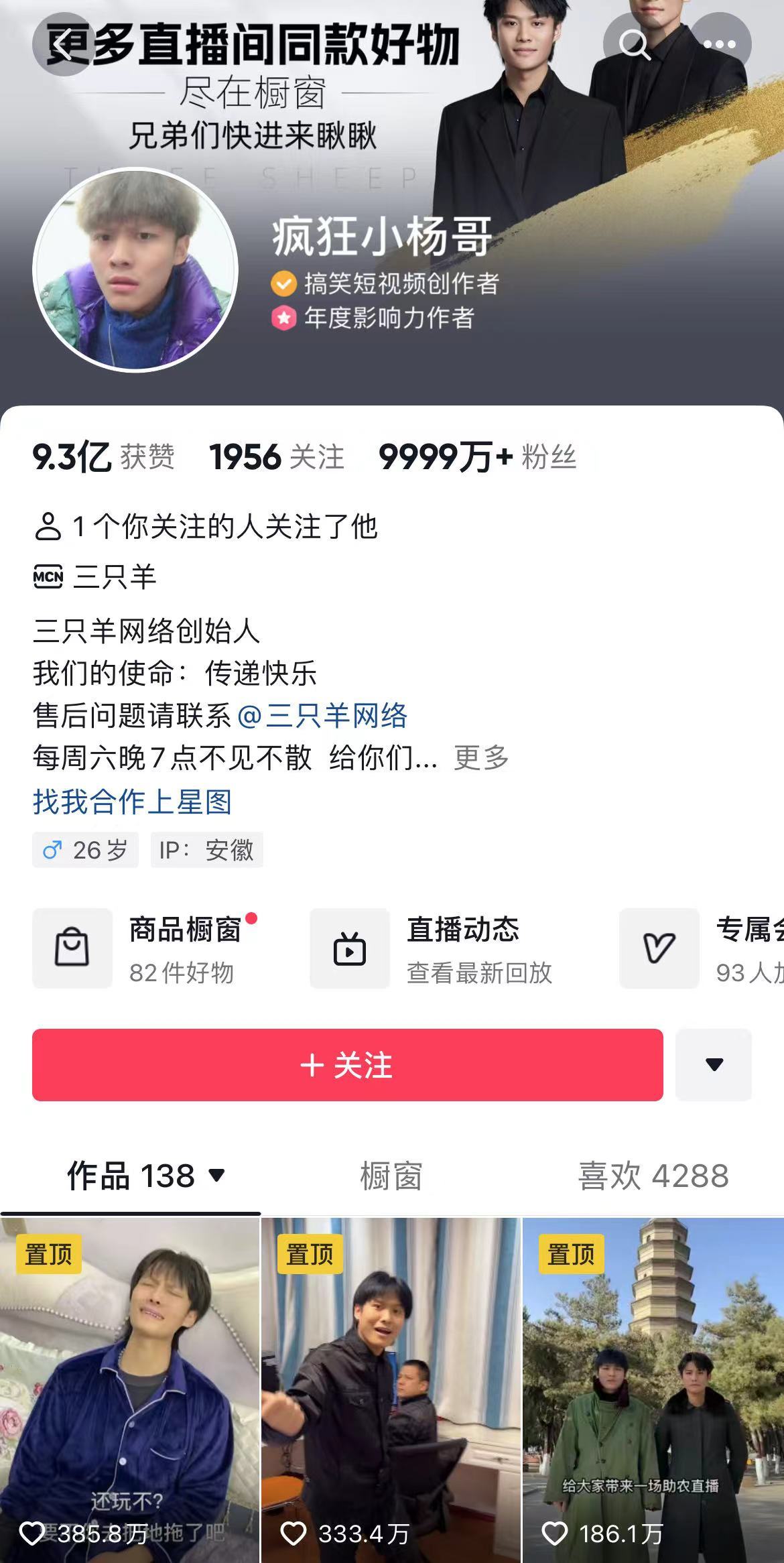The image size is (784, 1563).
Task: Follow the account with + 关注 button
Action: pos(347,1065)
